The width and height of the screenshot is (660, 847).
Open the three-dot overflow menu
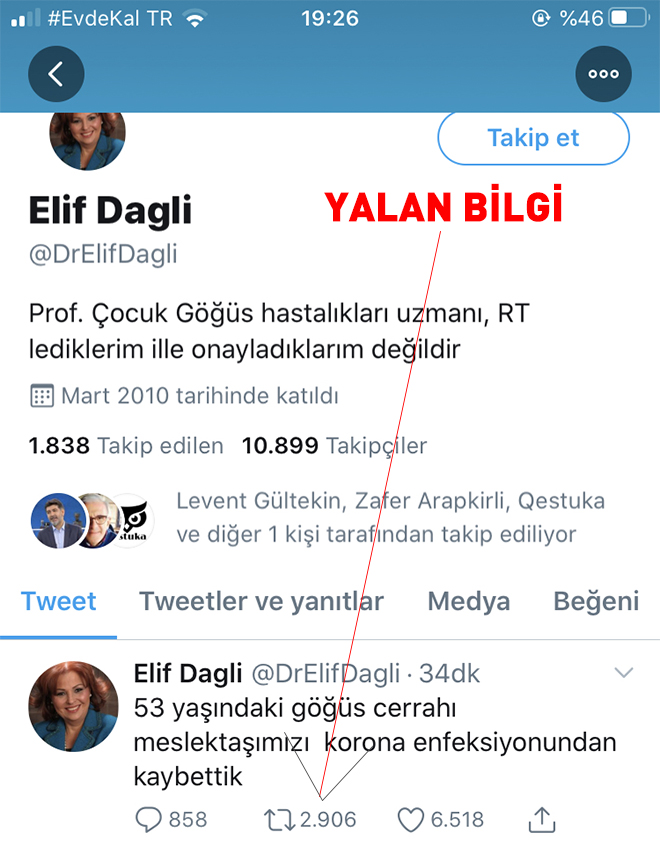pyautogui.click(x=603, y=73)
